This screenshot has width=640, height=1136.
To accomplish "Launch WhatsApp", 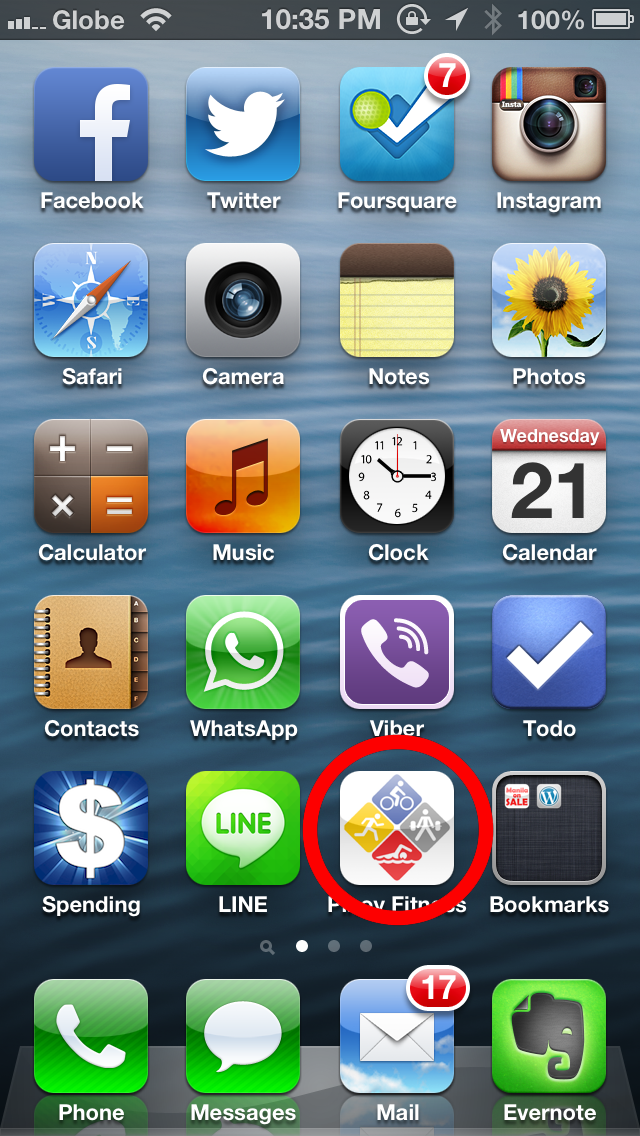I will point(243,652).
